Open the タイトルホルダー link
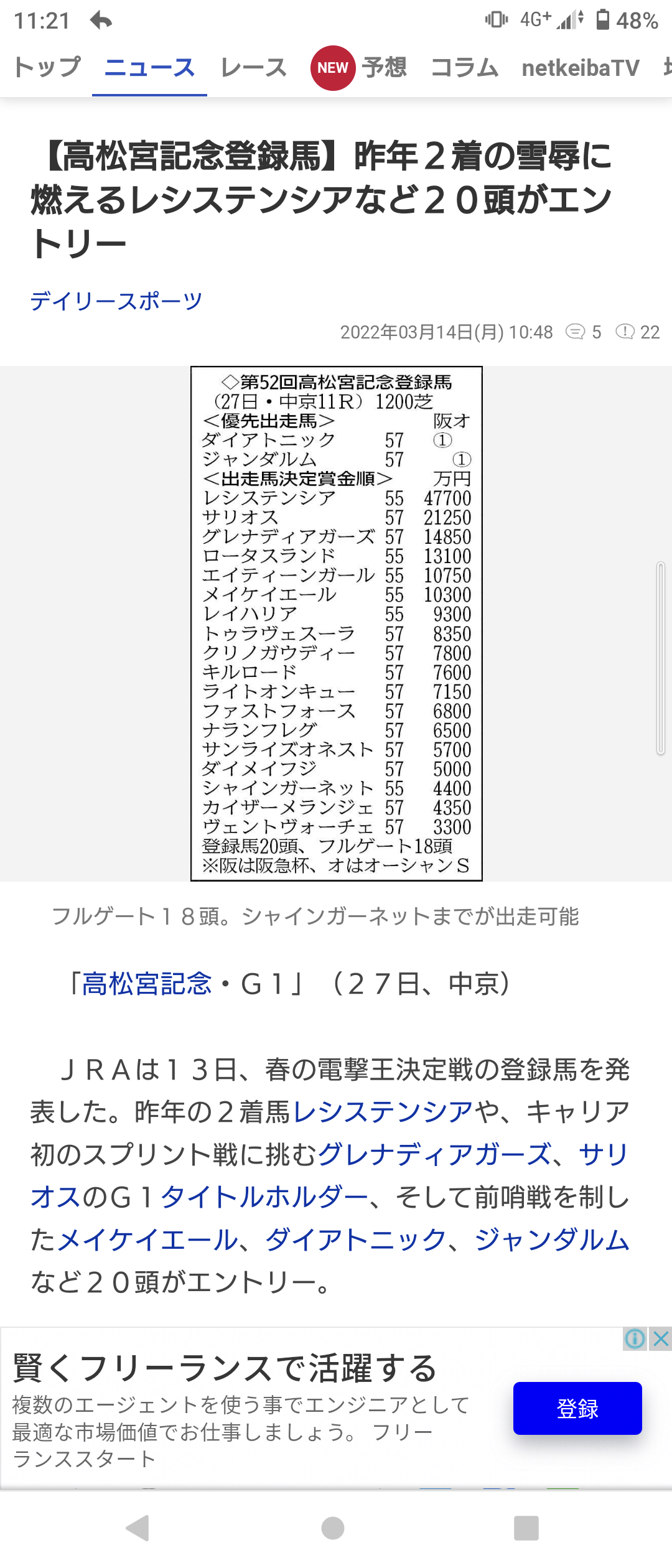 coord(265,1197)
